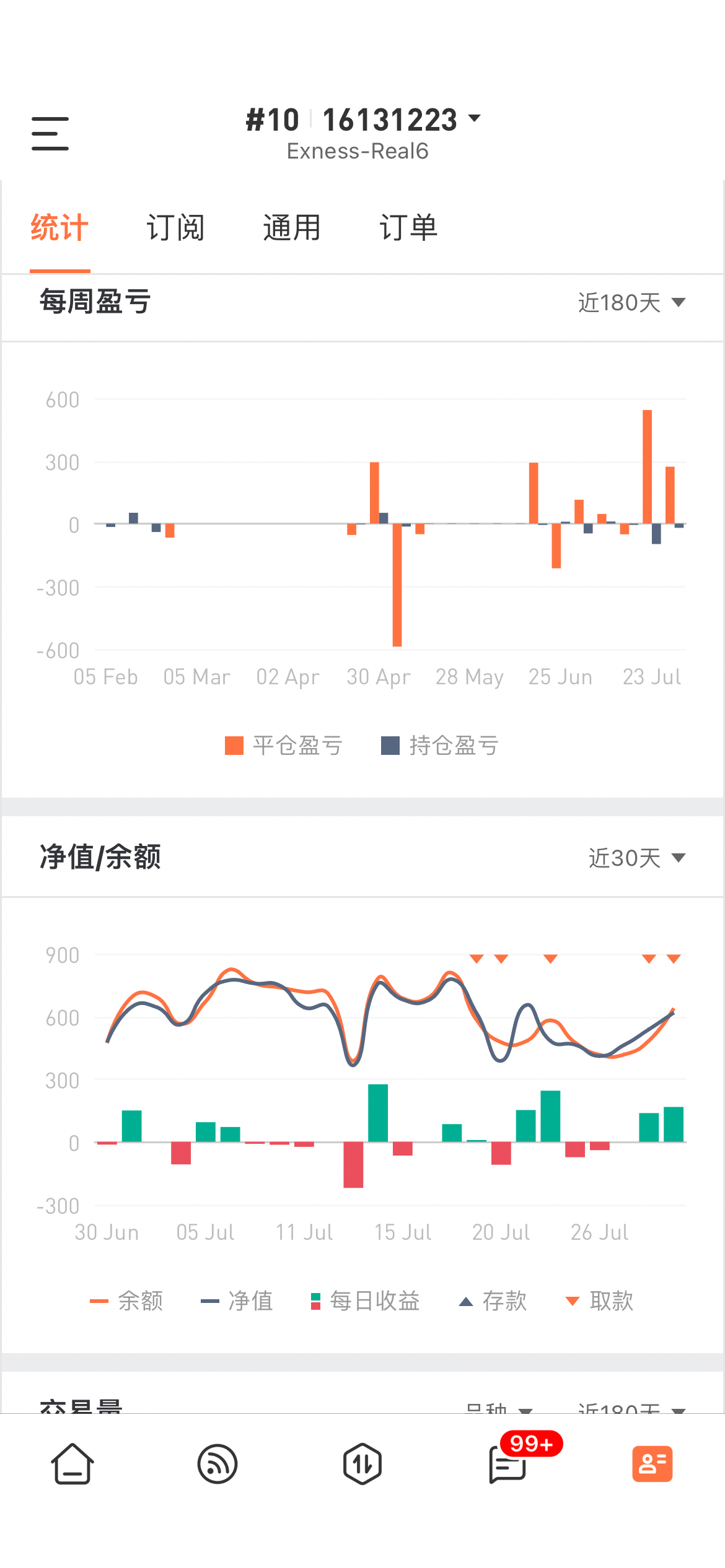Toggle 余额 line in the legend
The width and height of the screenshot is (725, 1568).
(126, 1301)
